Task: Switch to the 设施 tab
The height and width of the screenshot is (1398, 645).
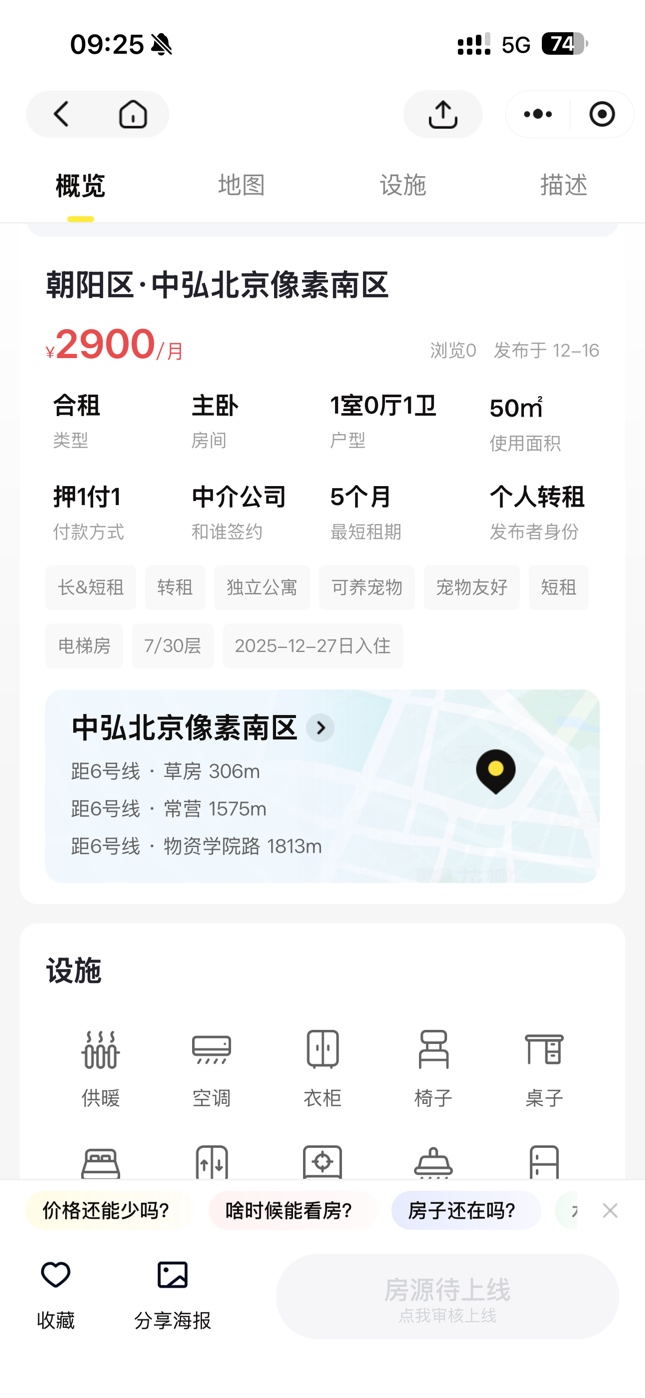Action: [403, 185]
